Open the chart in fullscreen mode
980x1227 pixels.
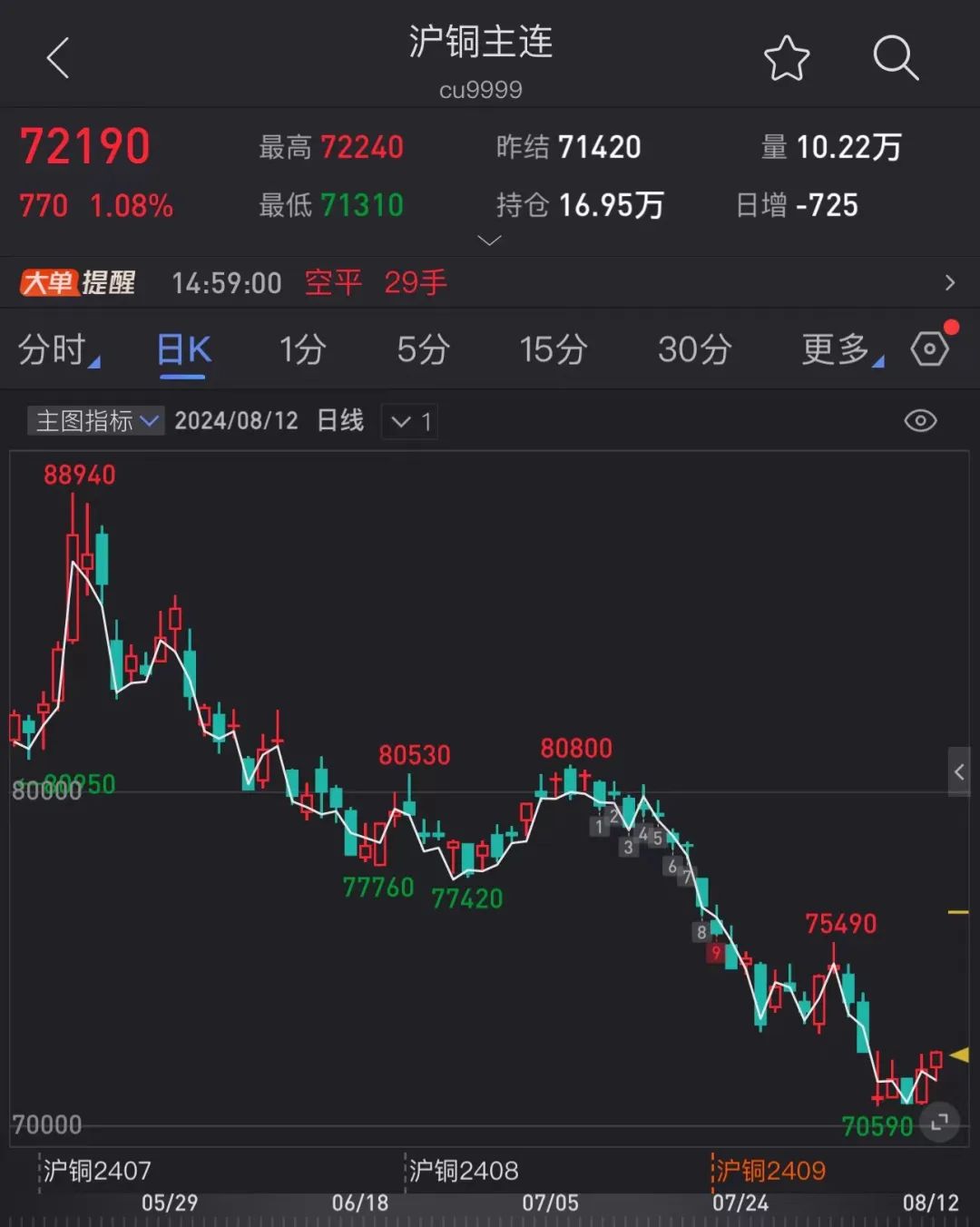939,1124
